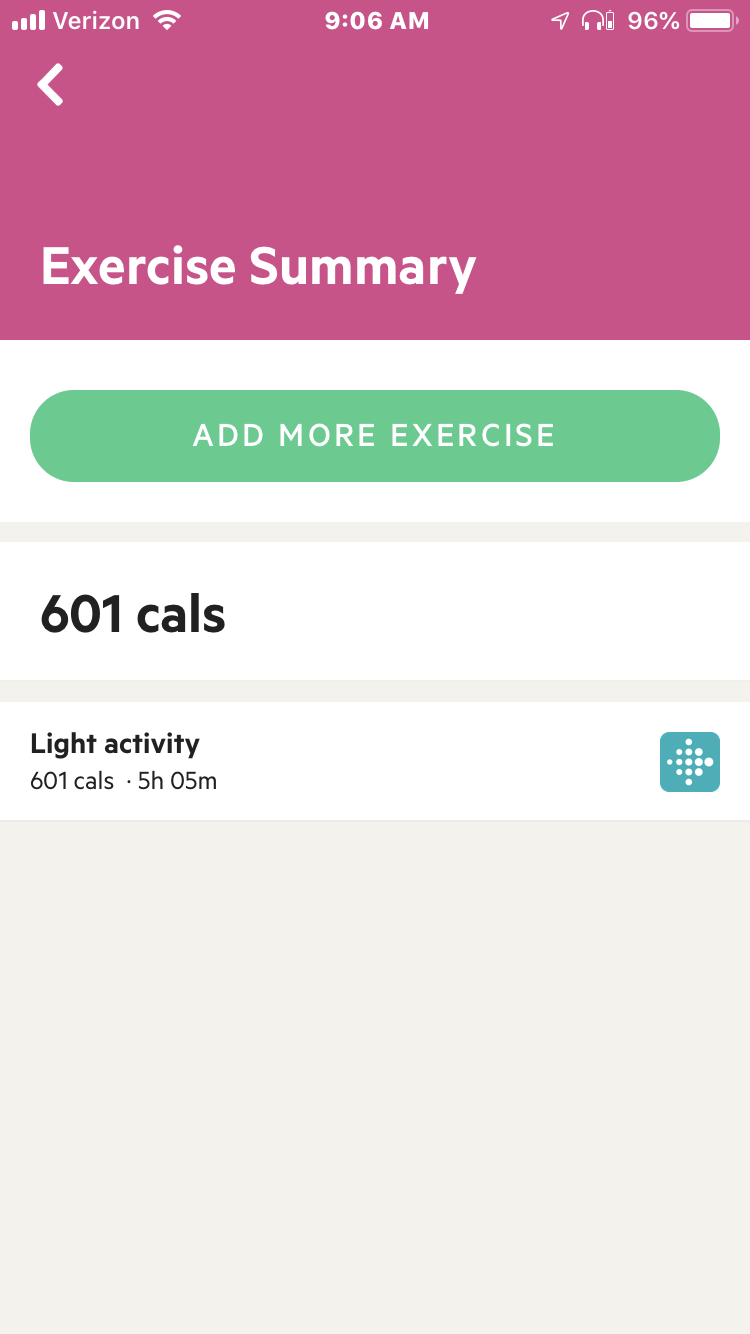This screenshot has width=750, height=1334.
Task: Tap the Add More Exercise button
Action: pos(375,436)
